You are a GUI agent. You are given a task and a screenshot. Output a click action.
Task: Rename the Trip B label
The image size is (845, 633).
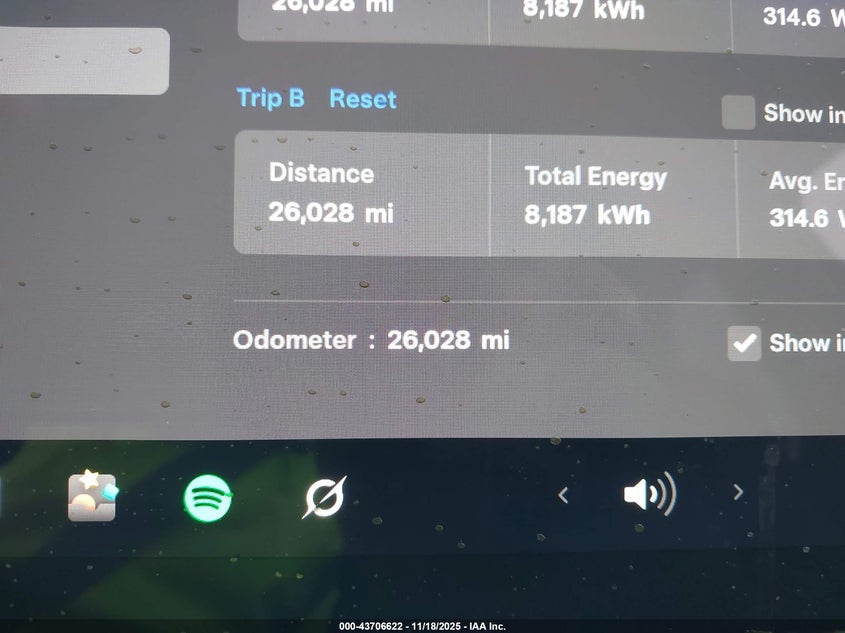tap(270, 98)
